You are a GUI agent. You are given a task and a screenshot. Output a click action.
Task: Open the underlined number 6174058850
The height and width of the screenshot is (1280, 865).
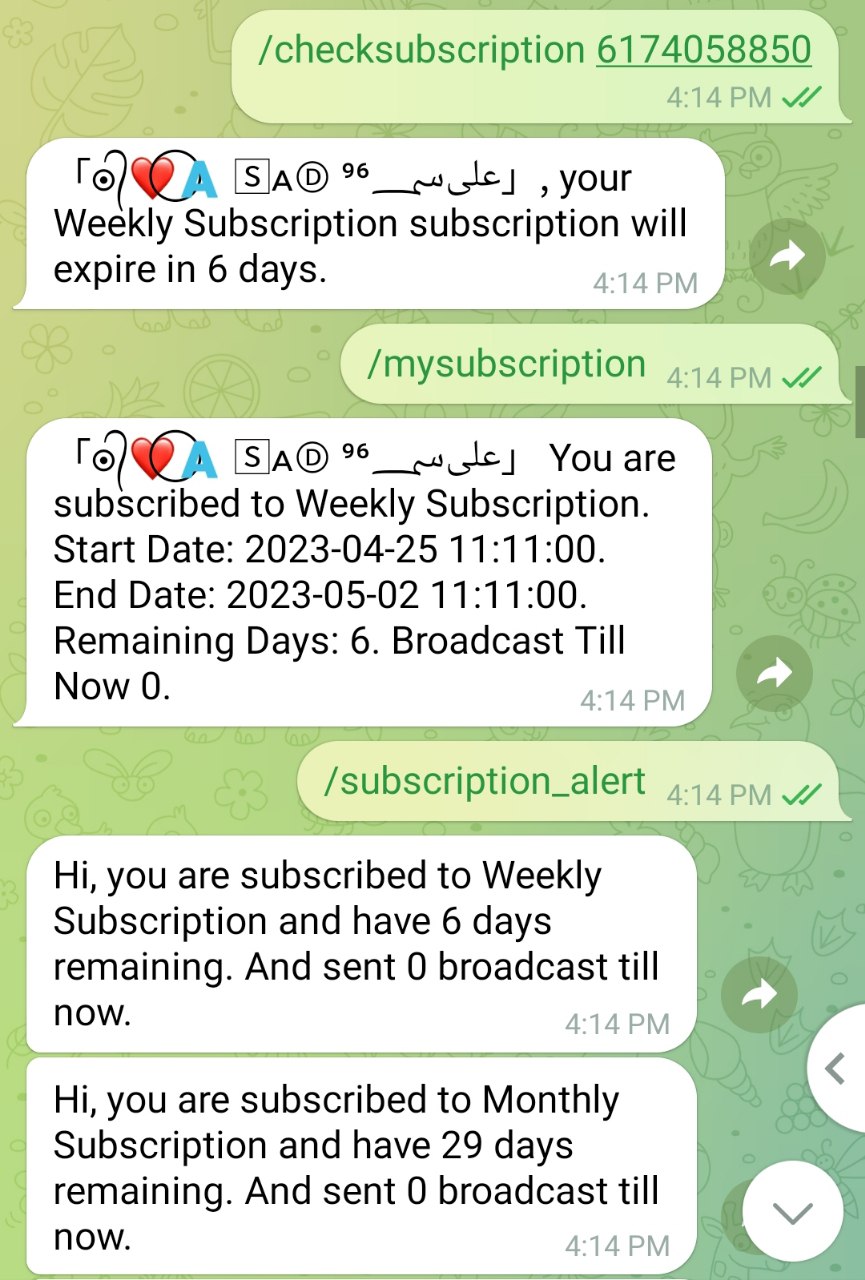pyautogui.click(x=703, y=50)
